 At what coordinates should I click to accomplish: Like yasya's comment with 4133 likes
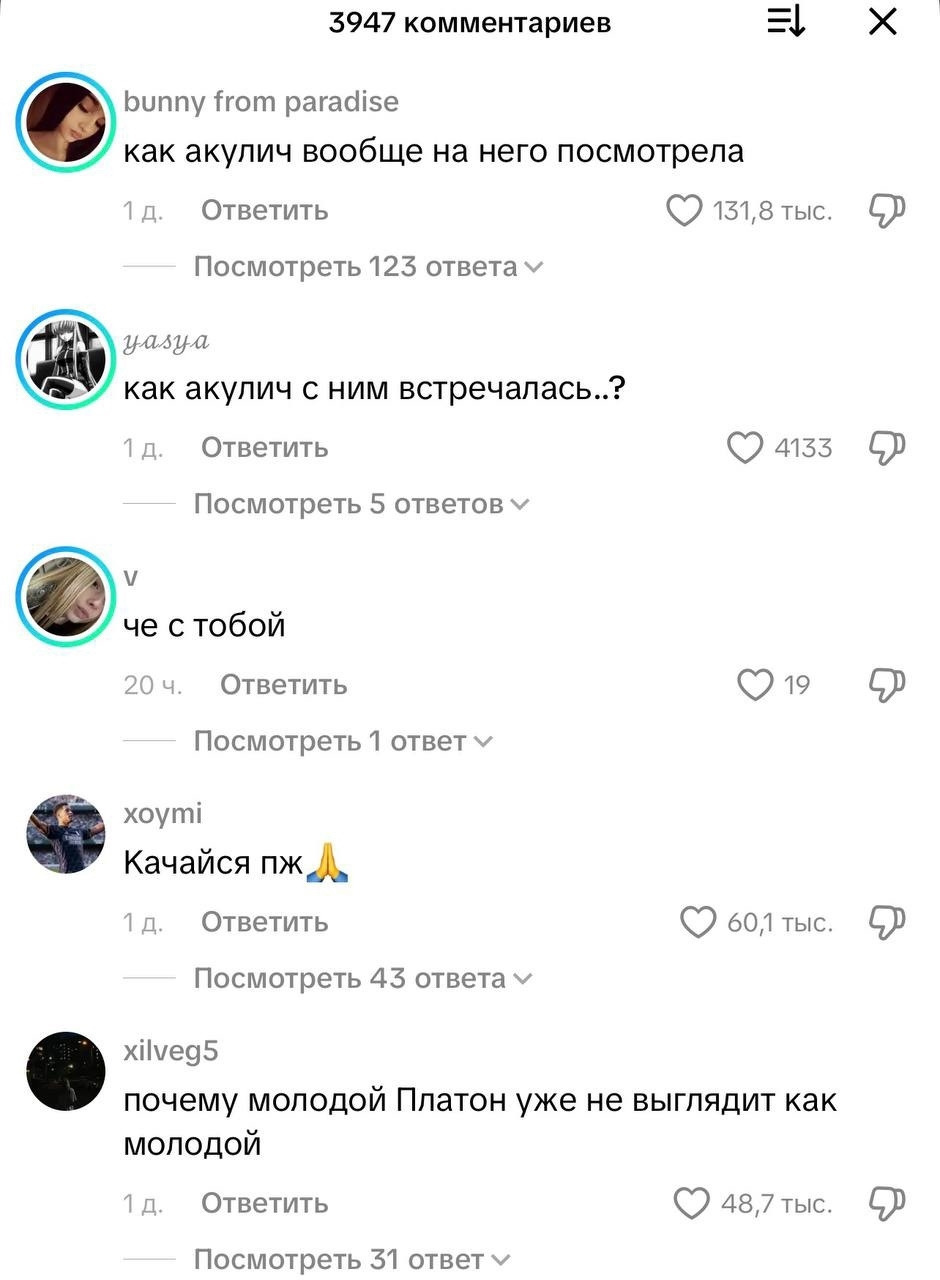click(x=745, y=448)
